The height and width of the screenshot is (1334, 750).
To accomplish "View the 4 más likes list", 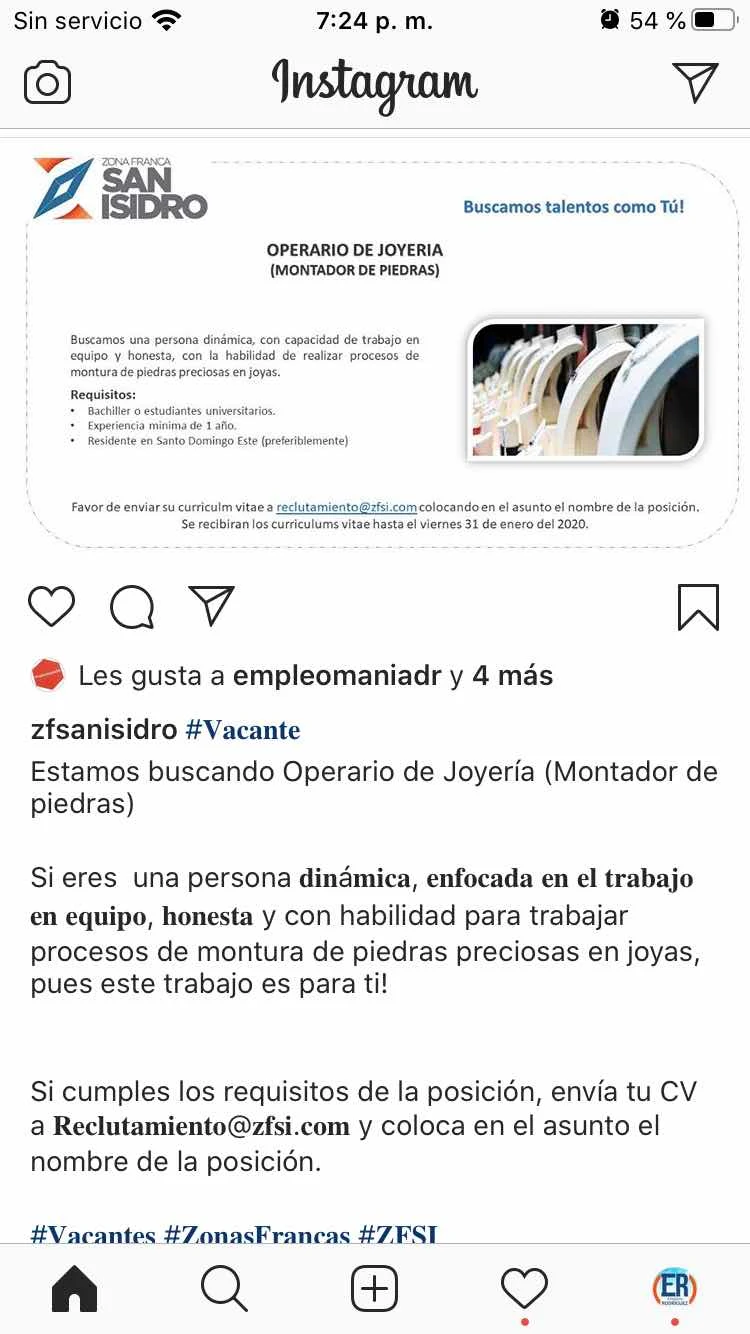I will 512,676.
